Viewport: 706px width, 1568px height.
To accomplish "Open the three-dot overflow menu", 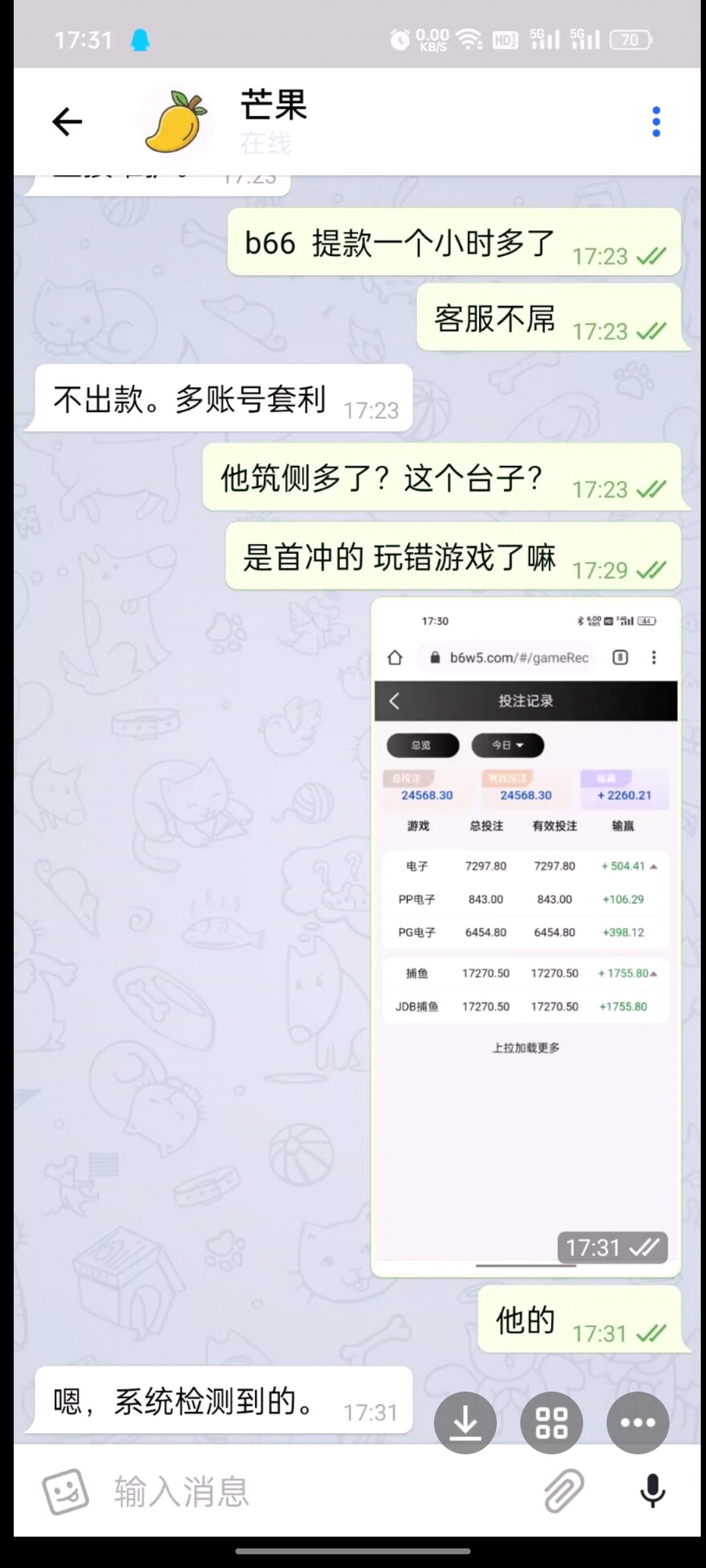I will pyautogui.click(x=656, y=122).
